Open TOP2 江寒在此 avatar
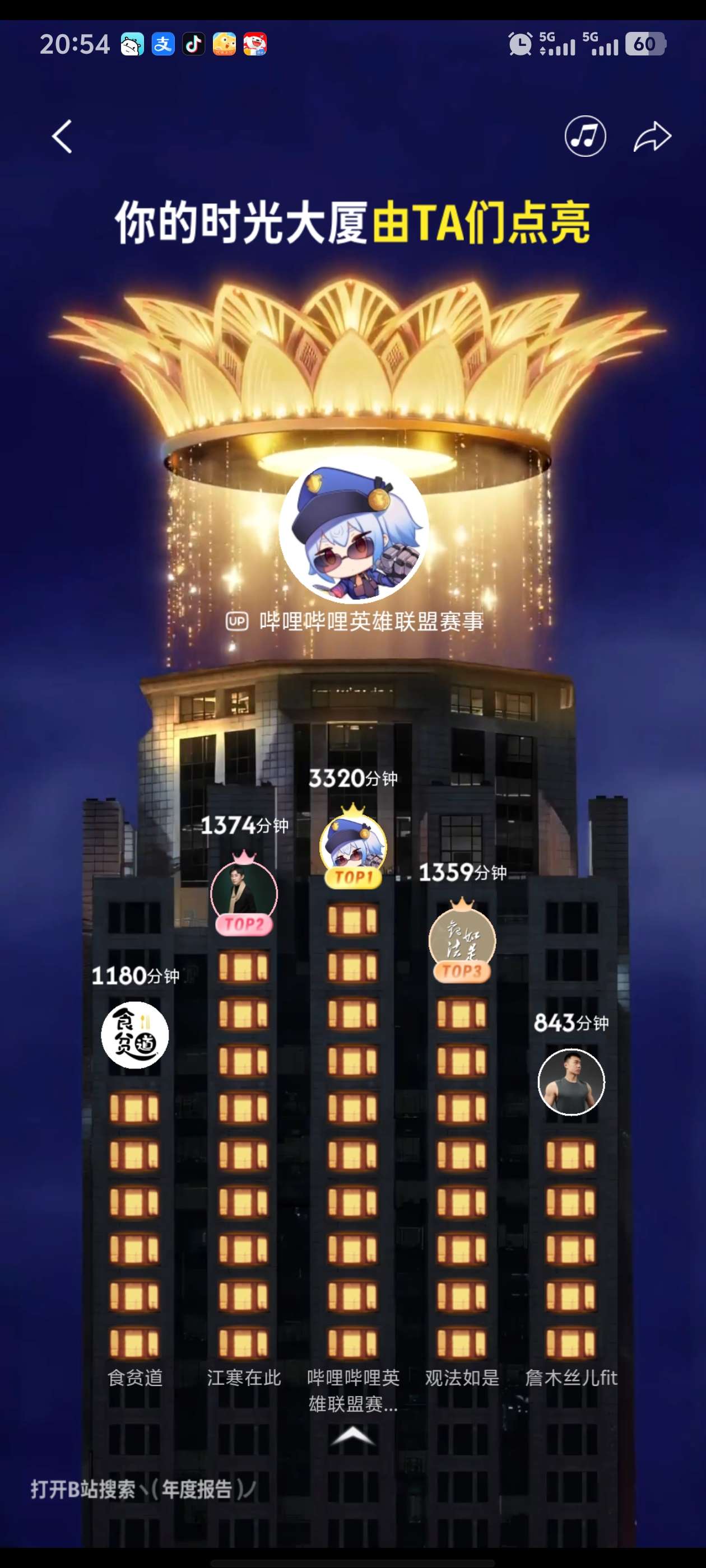 pos(244,894)
